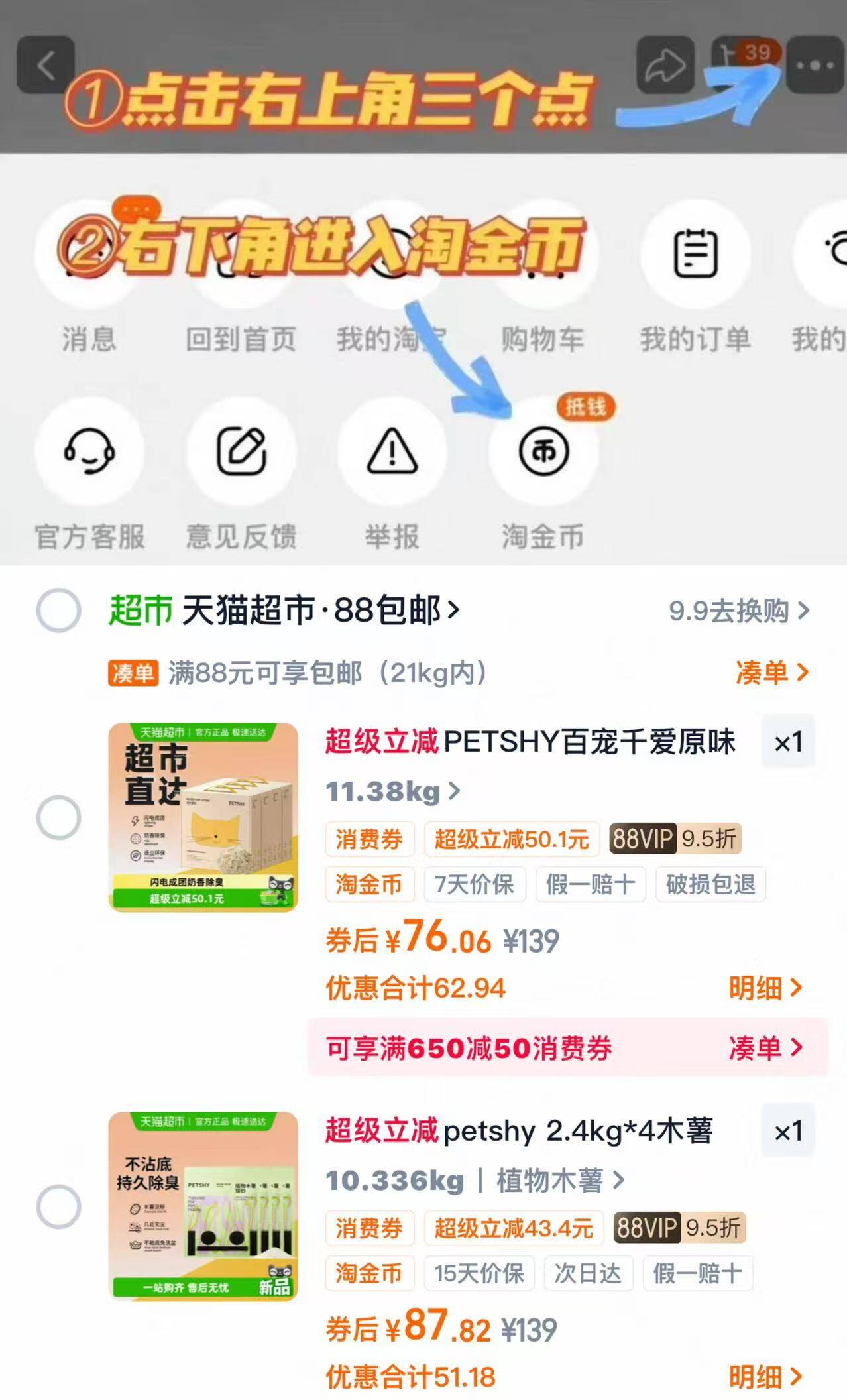847x1400 pixels.
Task: Tap the 88VIP 9.5折 badge
Action: (675, 837)
